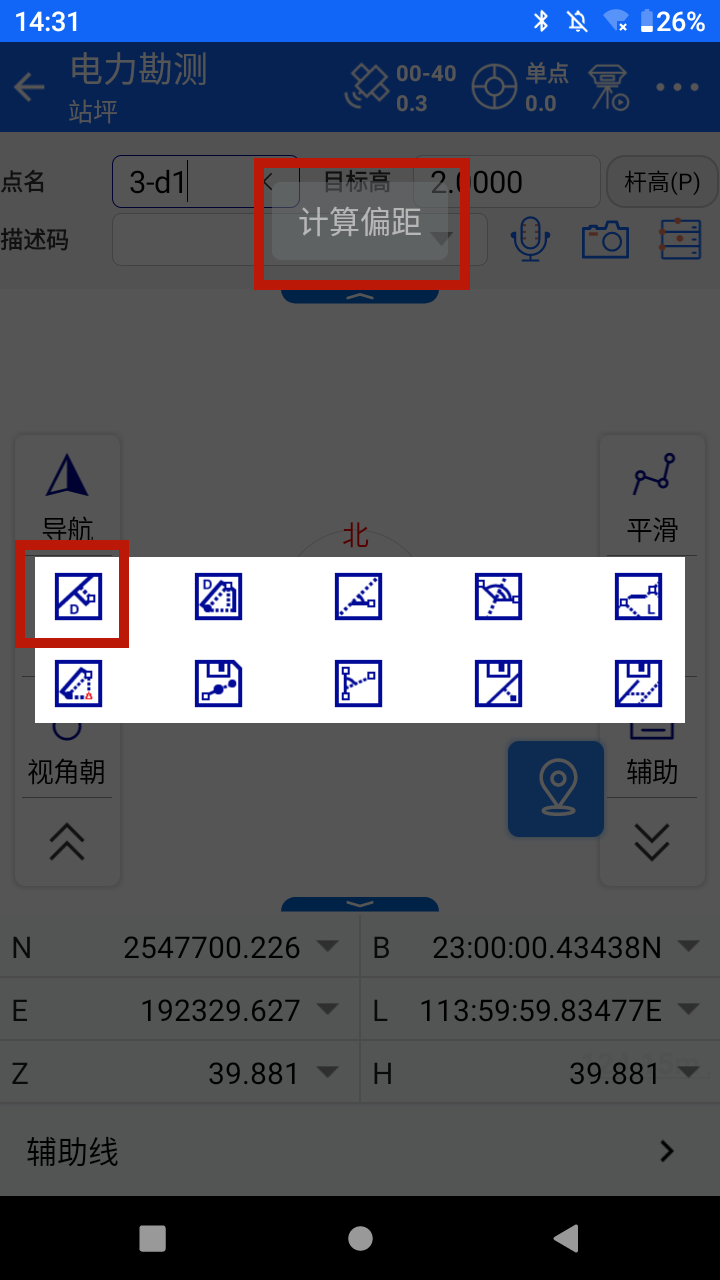
Task: Go to the home screen via navigation bar
Action: (x=360, y=1238)
